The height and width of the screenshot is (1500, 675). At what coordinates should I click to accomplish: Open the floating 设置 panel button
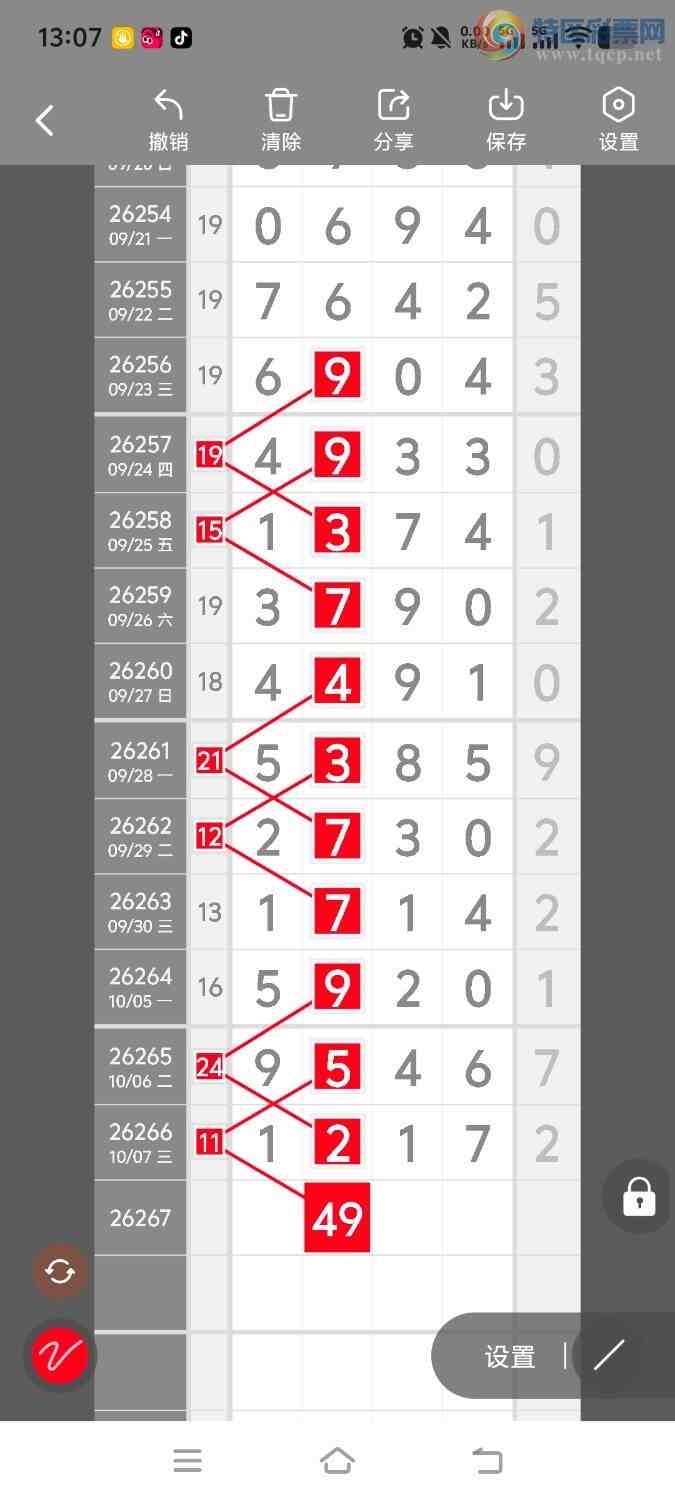pyautogui.click(x=510, y=1357)
